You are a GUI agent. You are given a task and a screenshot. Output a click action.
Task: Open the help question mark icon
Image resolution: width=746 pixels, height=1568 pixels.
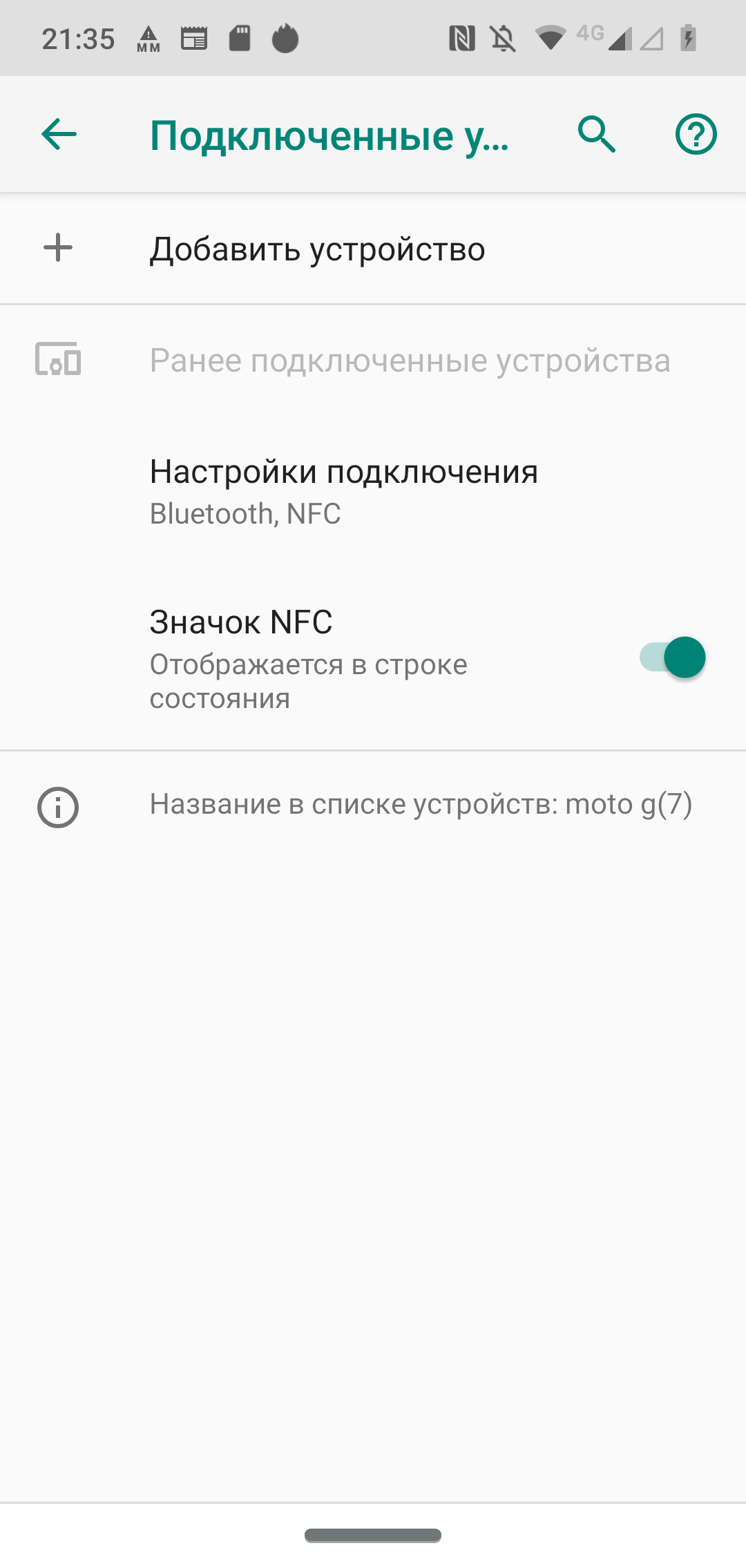(x=696, y=134)
